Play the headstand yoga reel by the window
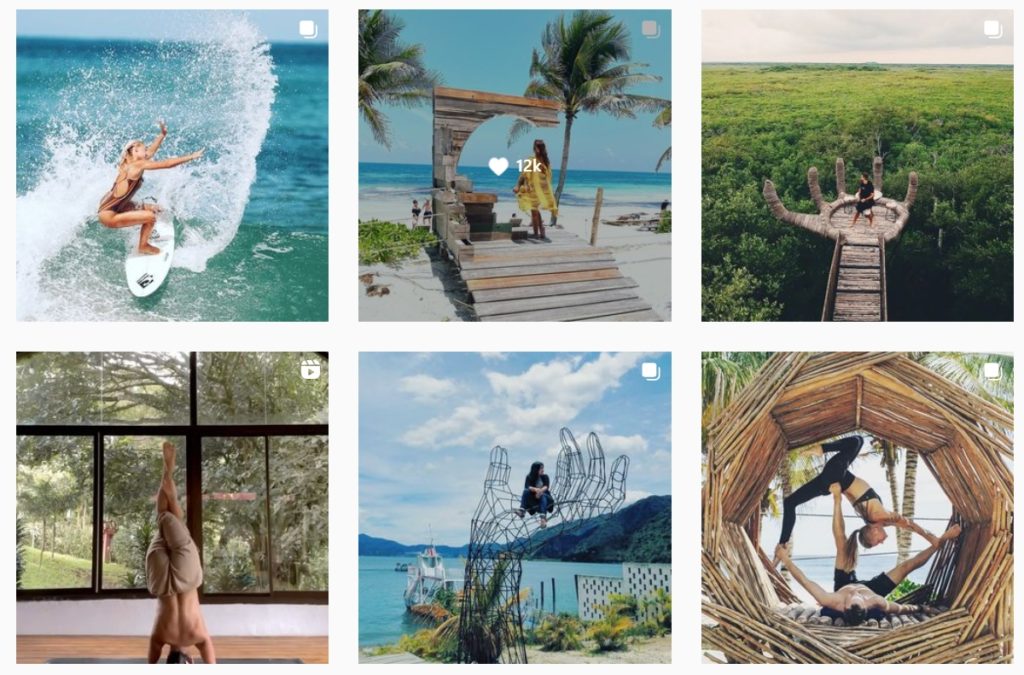The width and height of the screenshot is (1024, 675). point(172,507)
